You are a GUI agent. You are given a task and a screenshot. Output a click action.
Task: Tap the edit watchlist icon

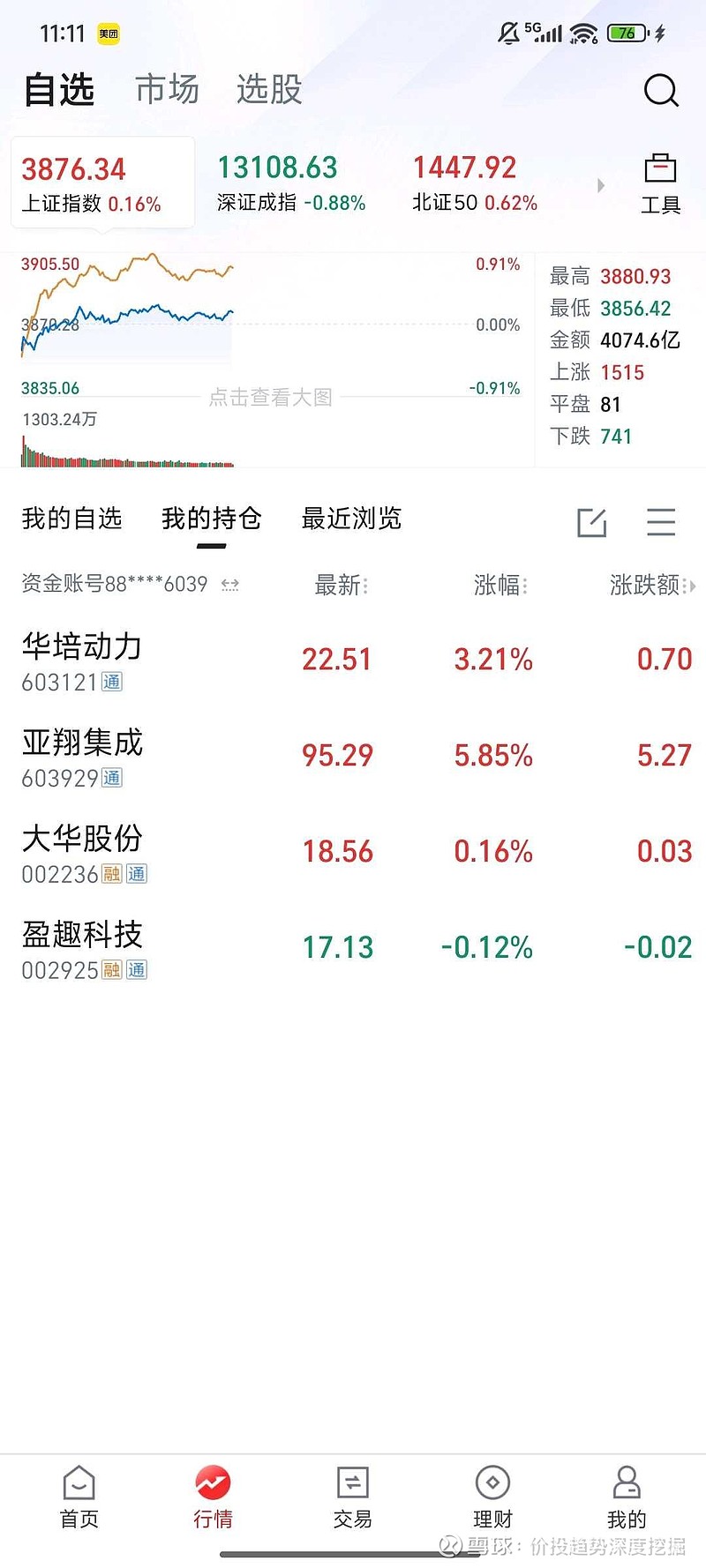(591, 522)
